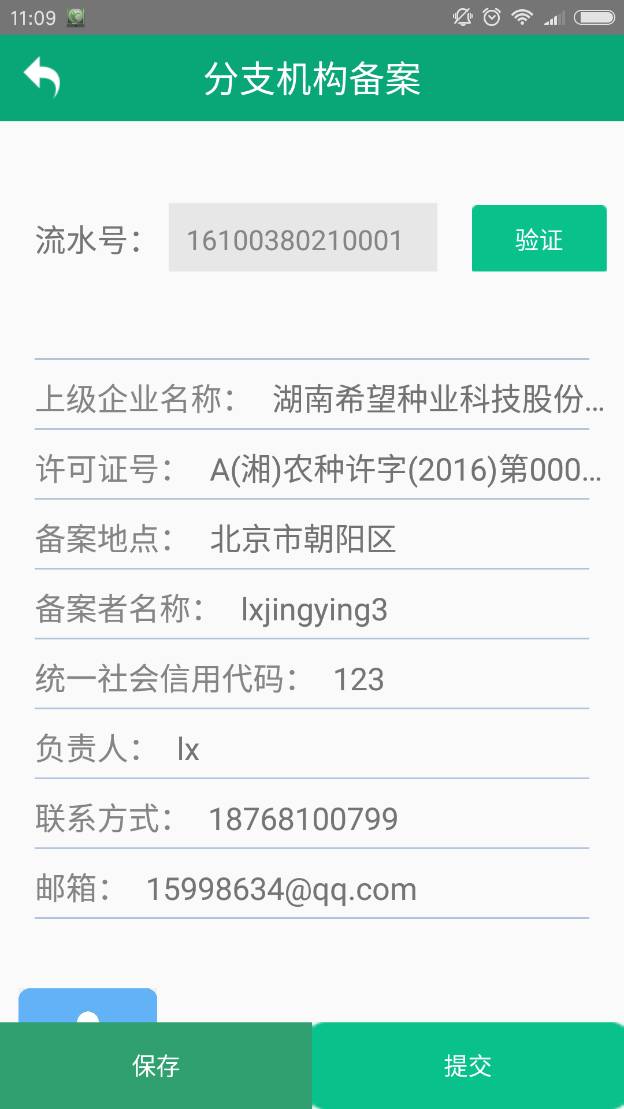The width and height of the screenshot is (624, 1109).
Task: Focus the 流水号 serial number field
Action: click(303, 238)
